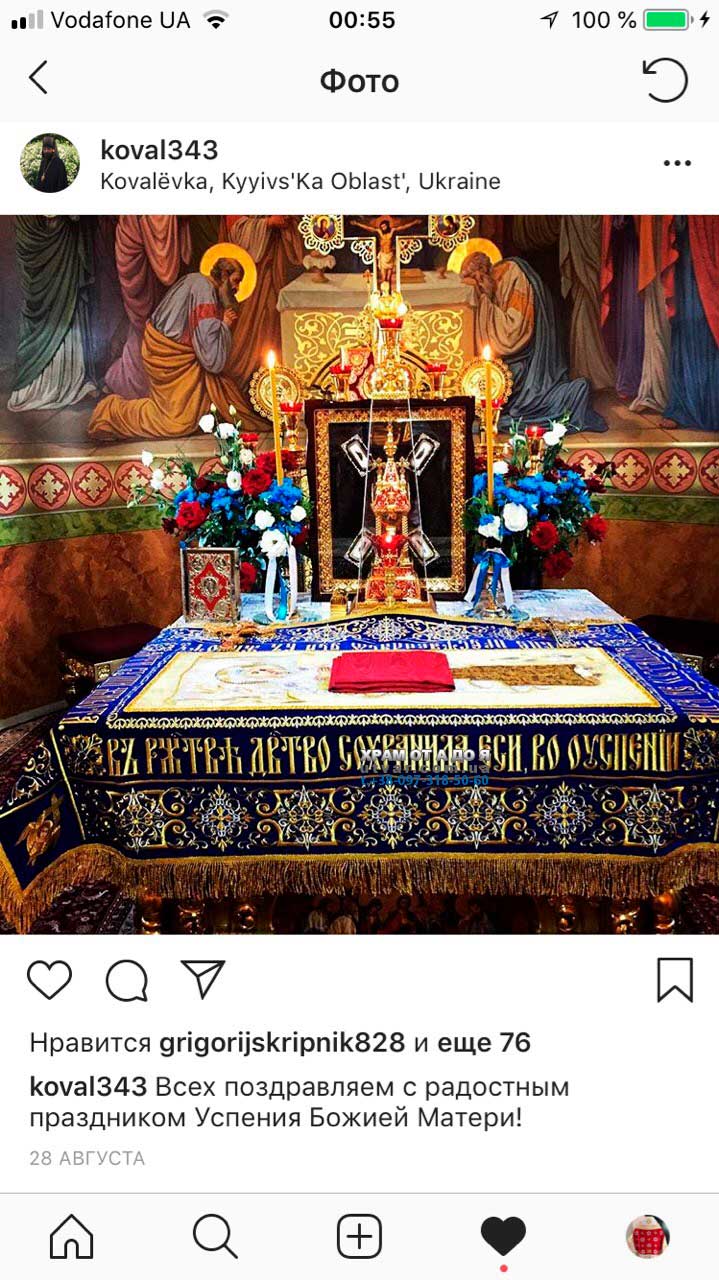Open the post's three-dot options menu
The image size is (719, 1280).
tap(677, 164)
